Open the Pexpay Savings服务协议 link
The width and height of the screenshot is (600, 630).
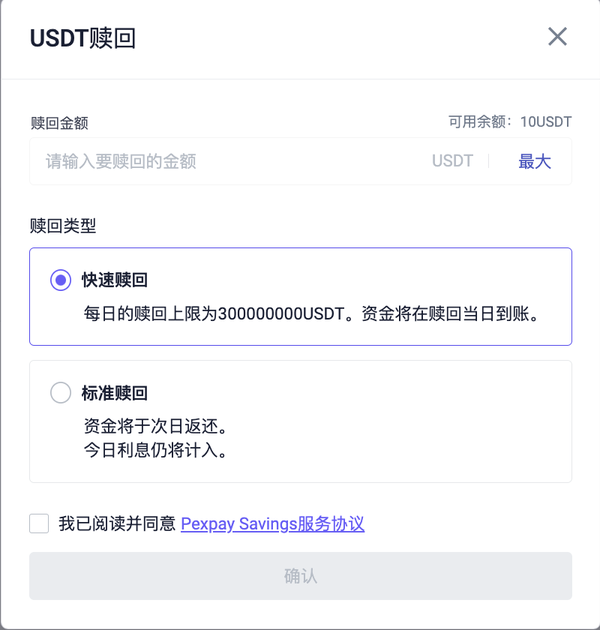272,523
